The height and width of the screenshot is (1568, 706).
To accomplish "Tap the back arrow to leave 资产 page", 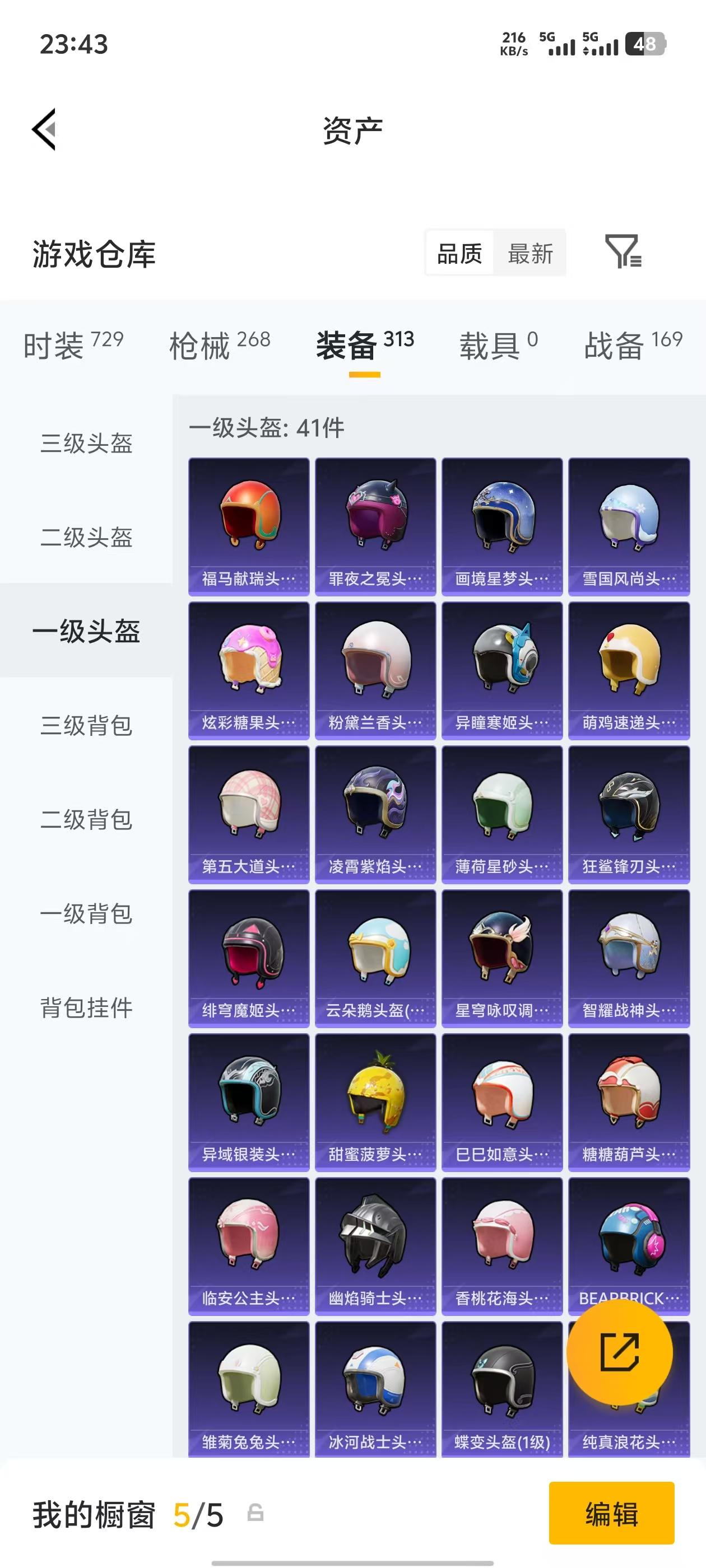I will click(44, 129).
